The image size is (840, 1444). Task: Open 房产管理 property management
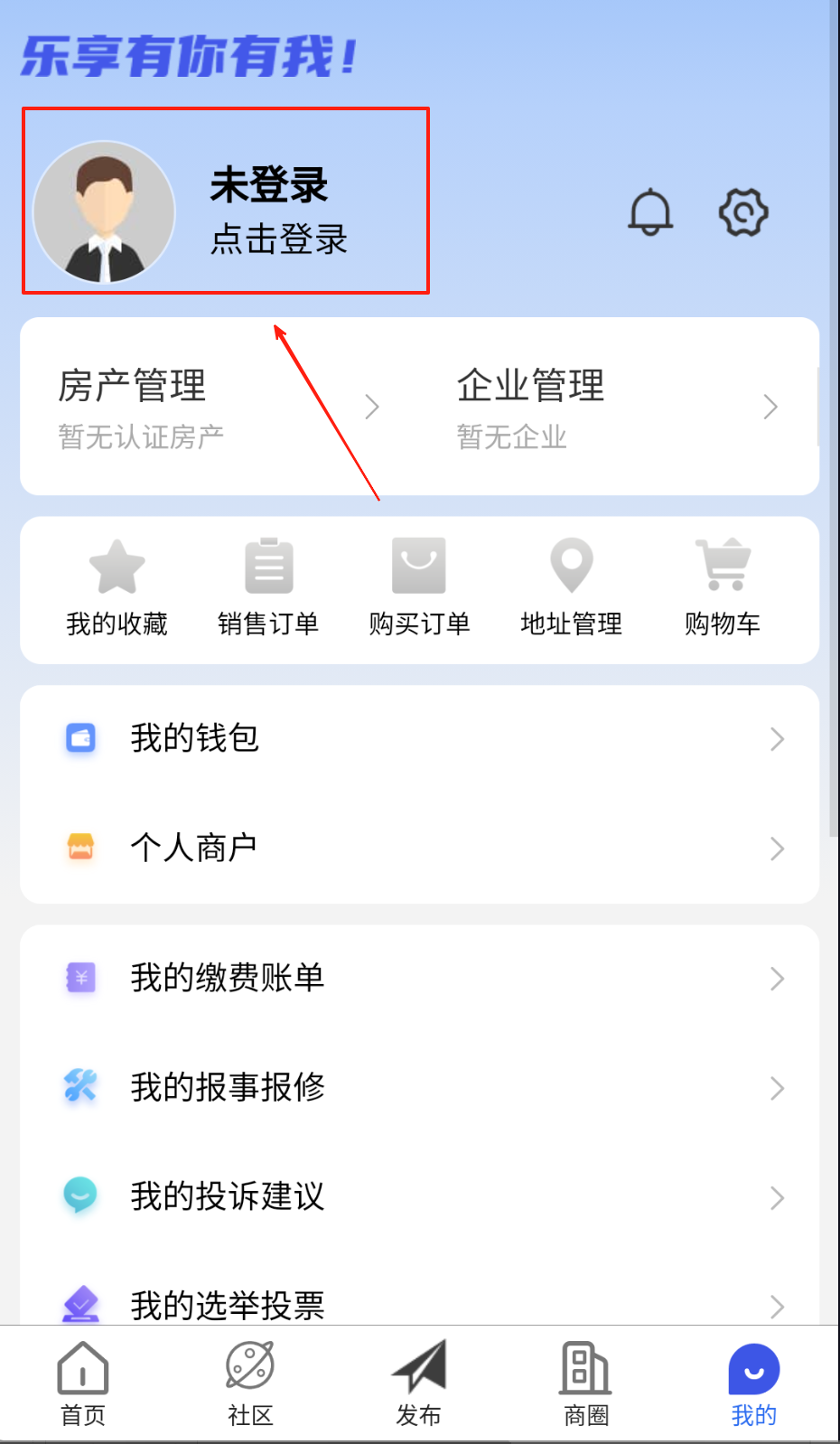click(219, 407)
